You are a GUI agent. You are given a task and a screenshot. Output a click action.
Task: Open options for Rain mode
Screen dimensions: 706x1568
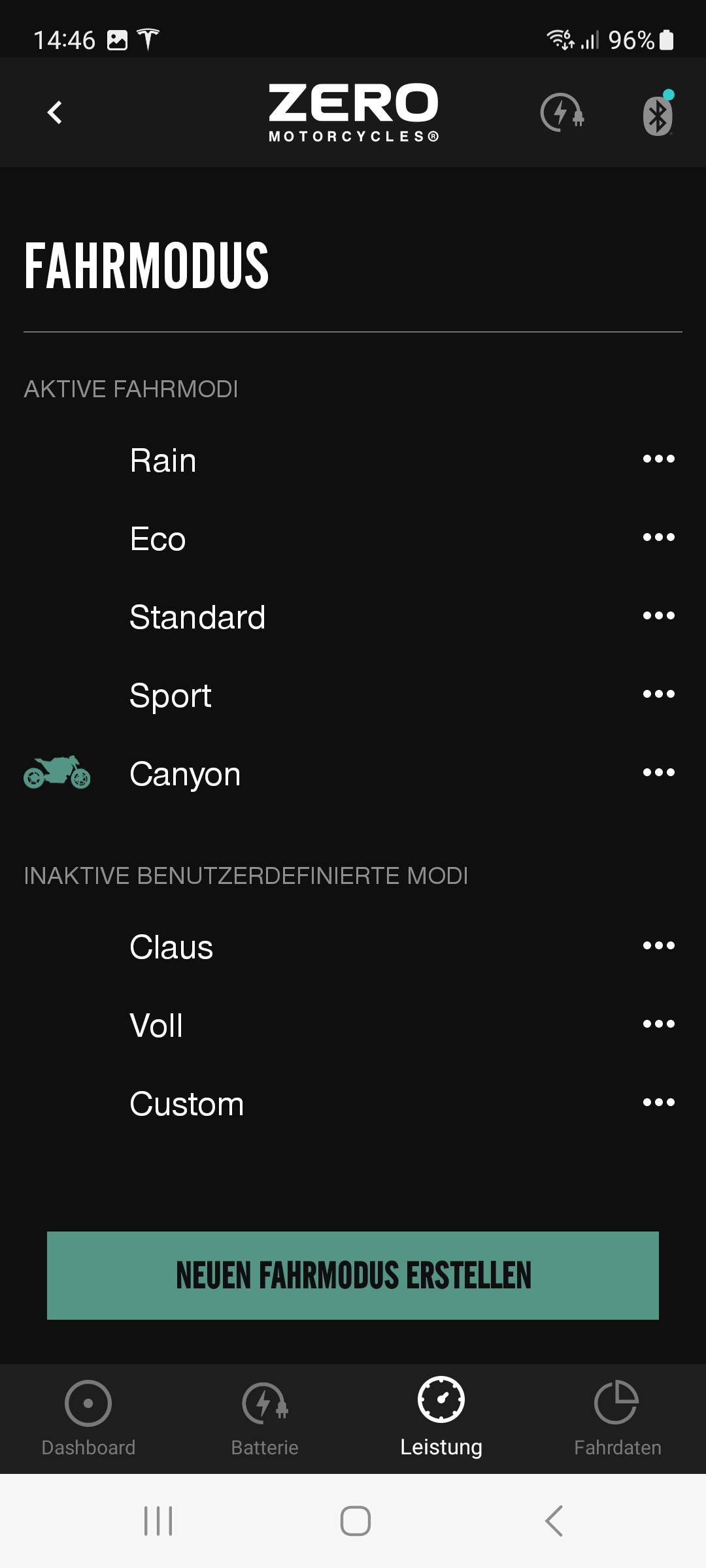click(658, 459)
